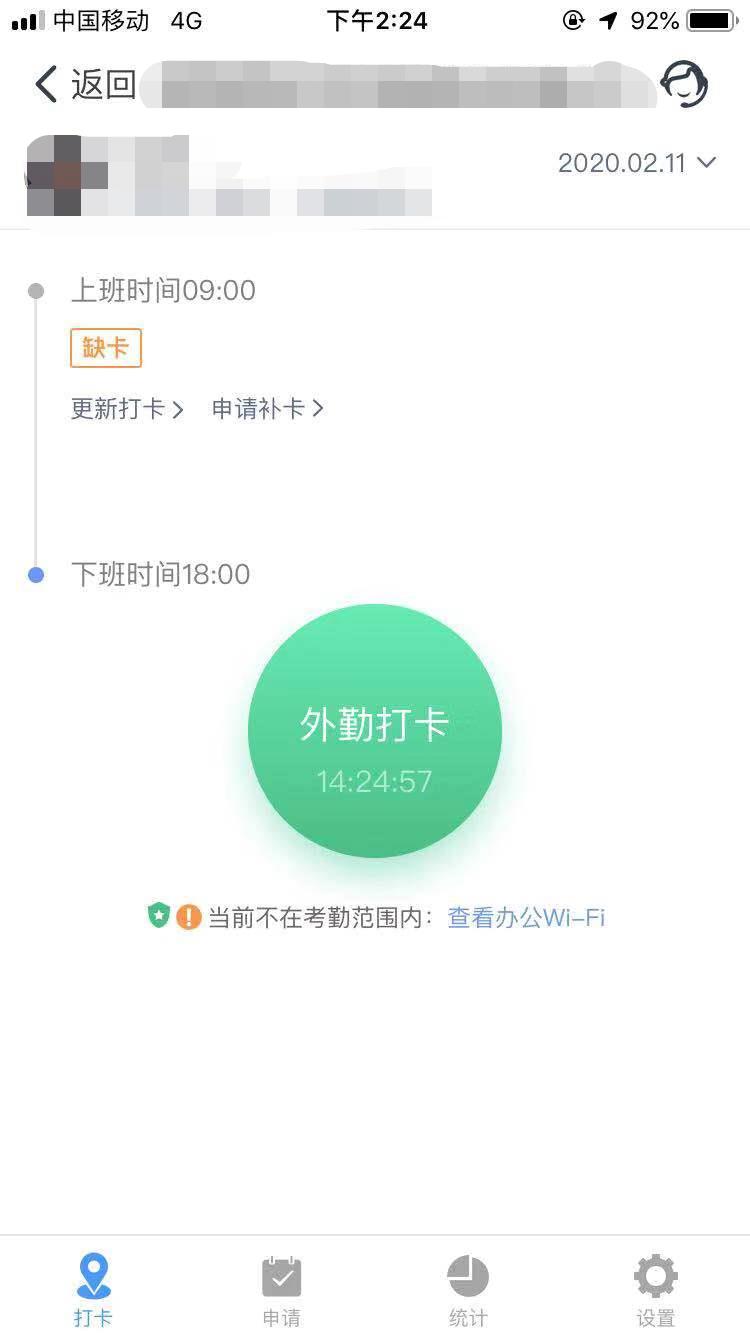Viewport: 750px width, 1334px height.
Task: Switch to the 申请 tab
Action: (281, 1290)
